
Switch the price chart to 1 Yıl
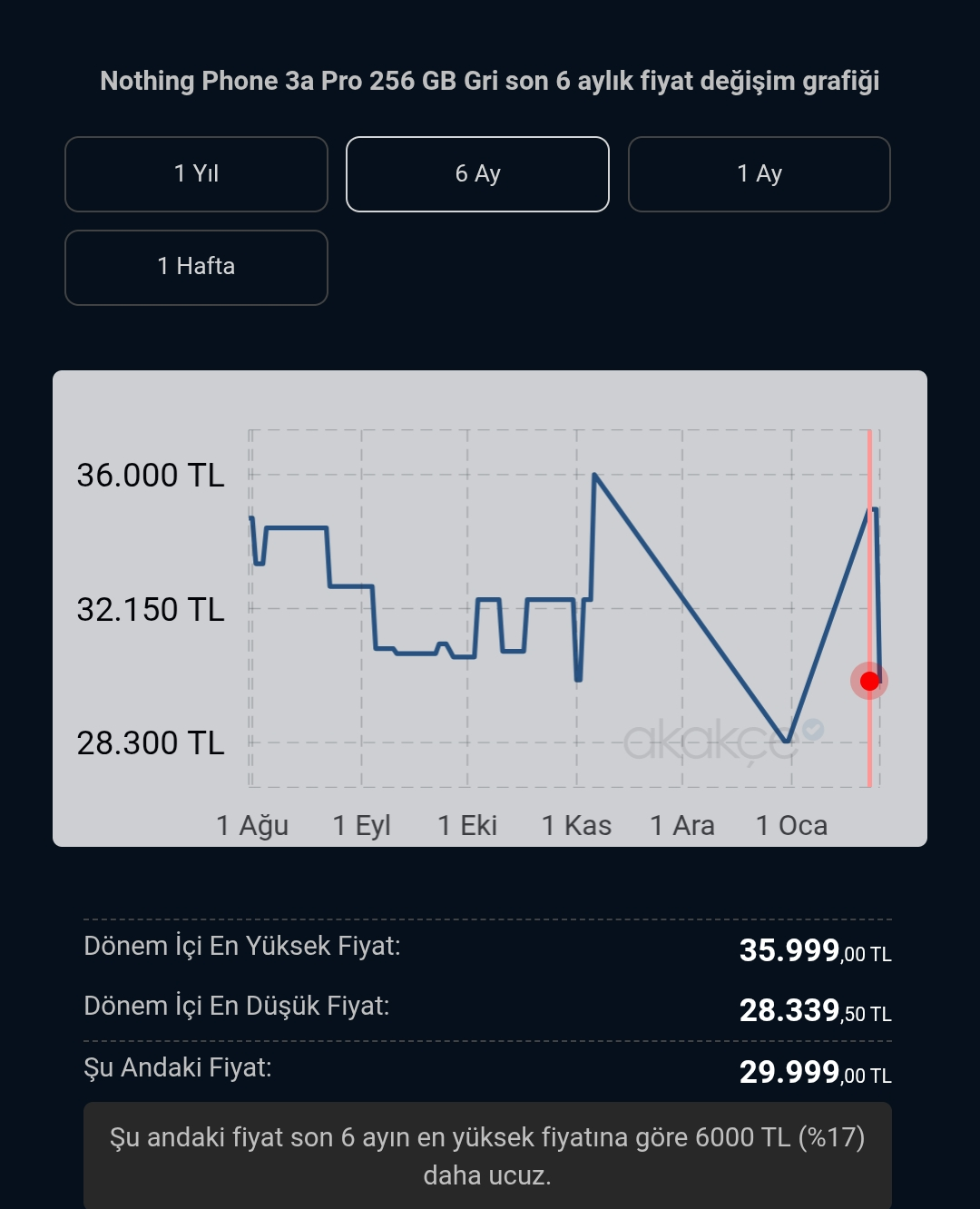coord(196,174)
